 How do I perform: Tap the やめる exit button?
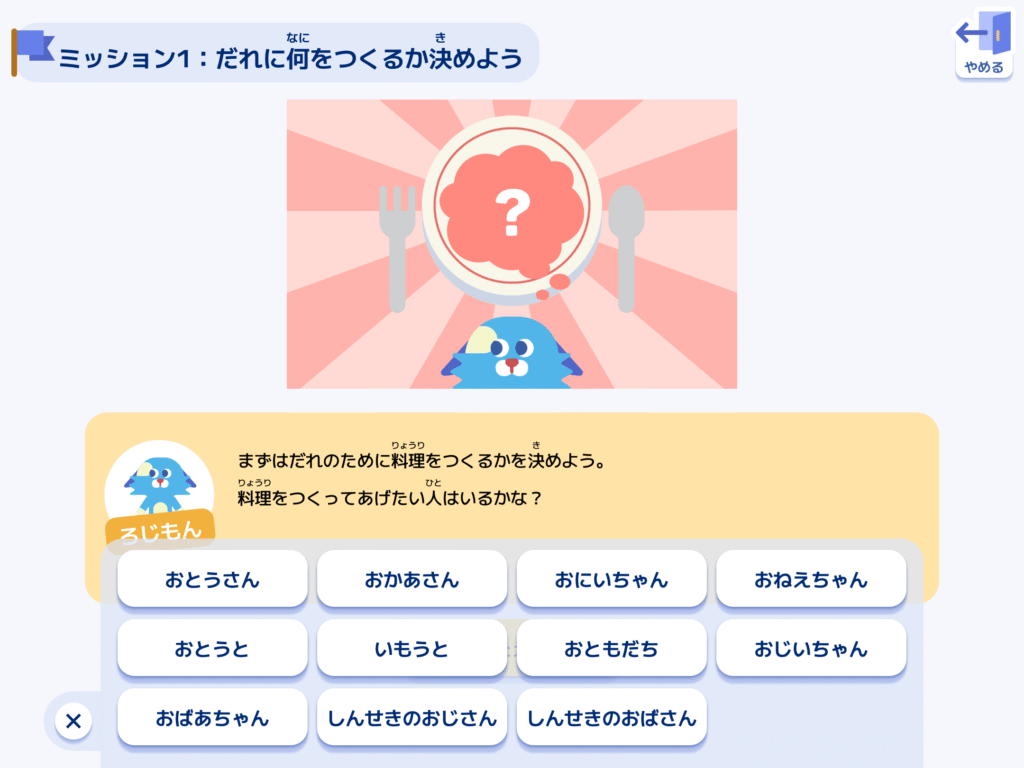[983, 45]
